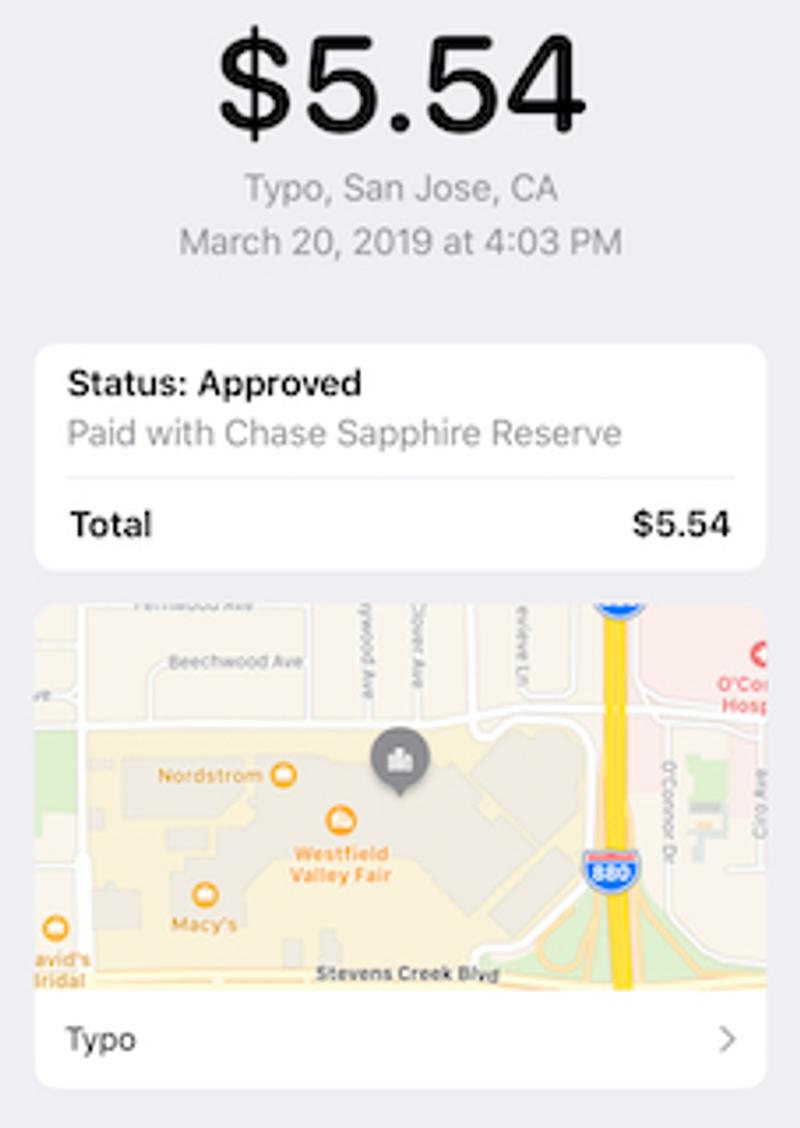The image size is (800, 1128).
Task: Open the Typo merchant details row
Action: tap(400, 1040)
